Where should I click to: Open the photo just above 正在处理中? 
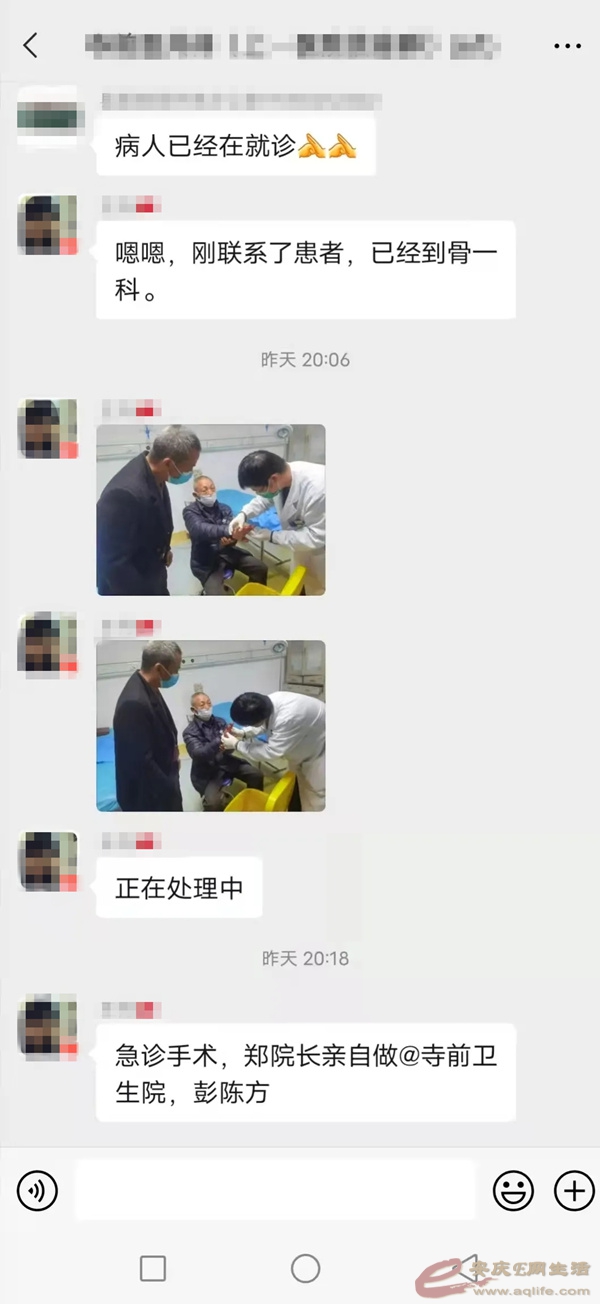click(x=211, y=726)
